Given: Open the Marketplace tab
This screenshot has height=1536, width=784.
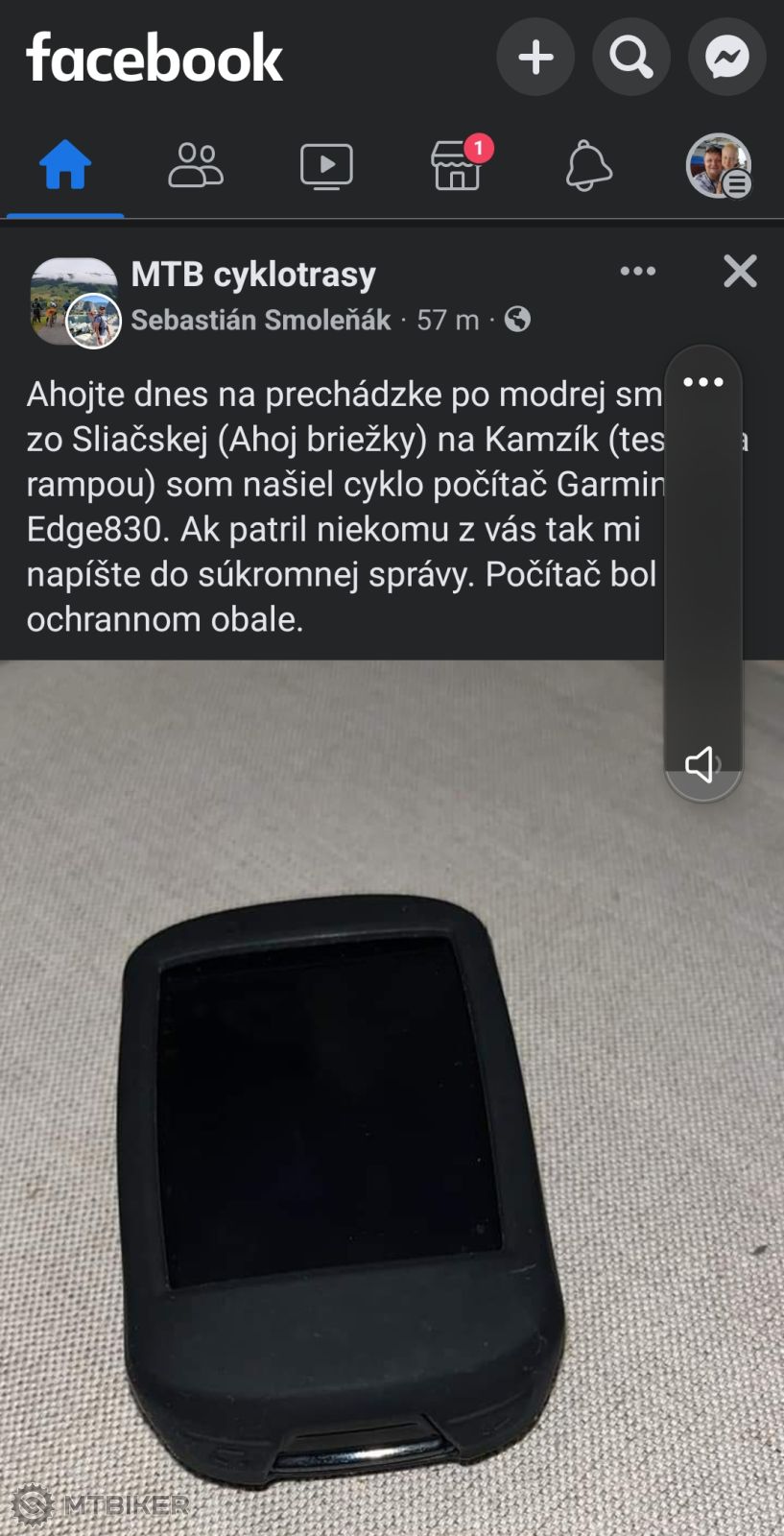Looking at the screenshot, I should pos(457,166).
